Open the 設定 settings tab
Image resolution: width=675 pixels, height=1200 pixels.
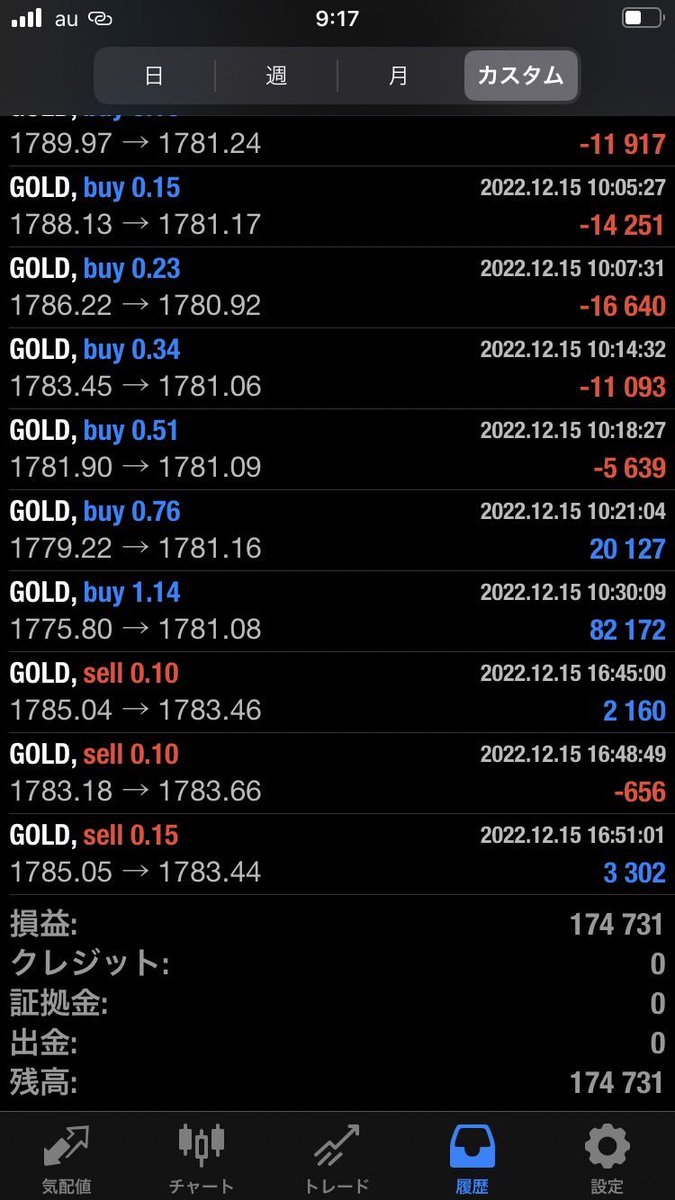point(606,1158)
